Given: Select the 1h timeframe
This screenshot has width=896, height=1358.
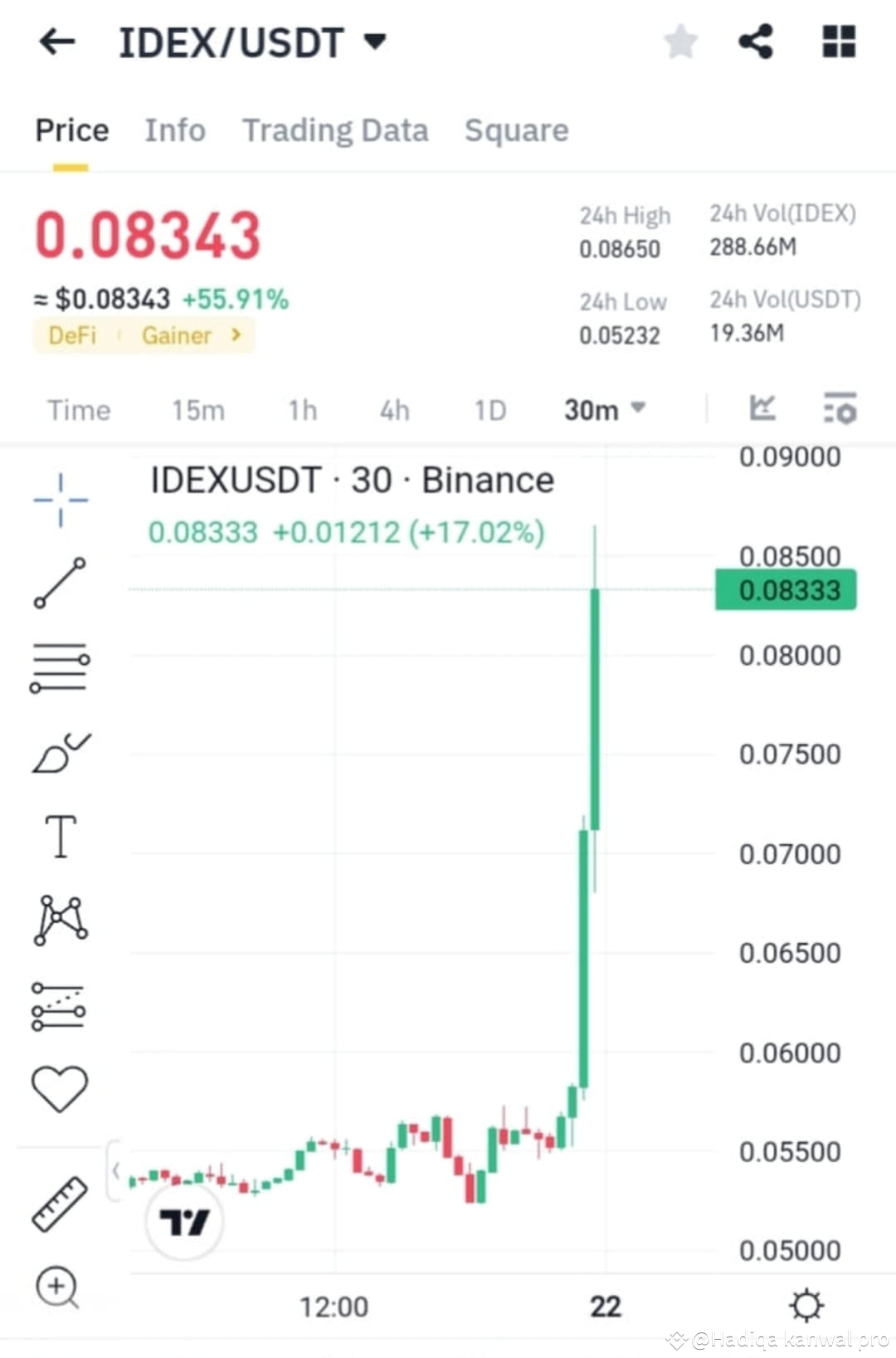Looking at the screenshot, I should tap(302, 409).
